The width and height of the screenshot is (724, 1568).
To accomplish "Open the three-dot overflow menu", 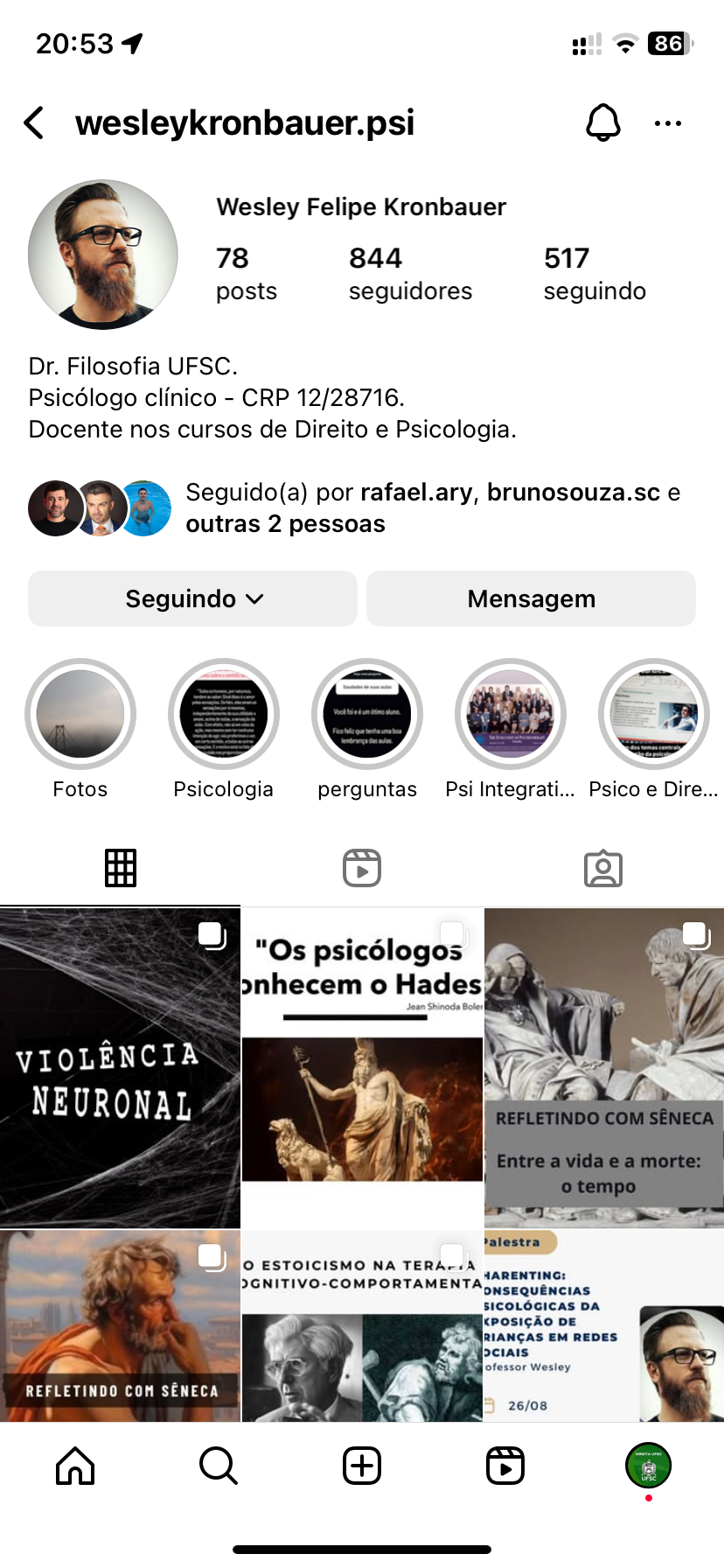I will click(667, 123).
